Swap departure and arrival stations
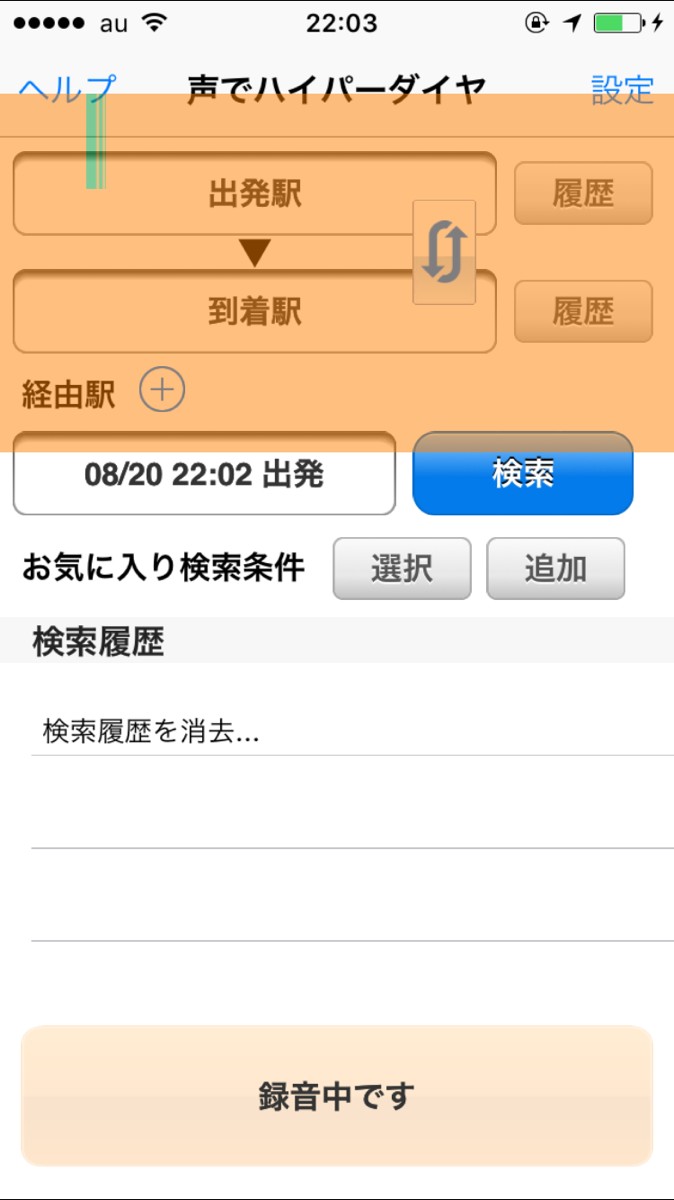Screen dimensions: 674x1200 (444, 252)
